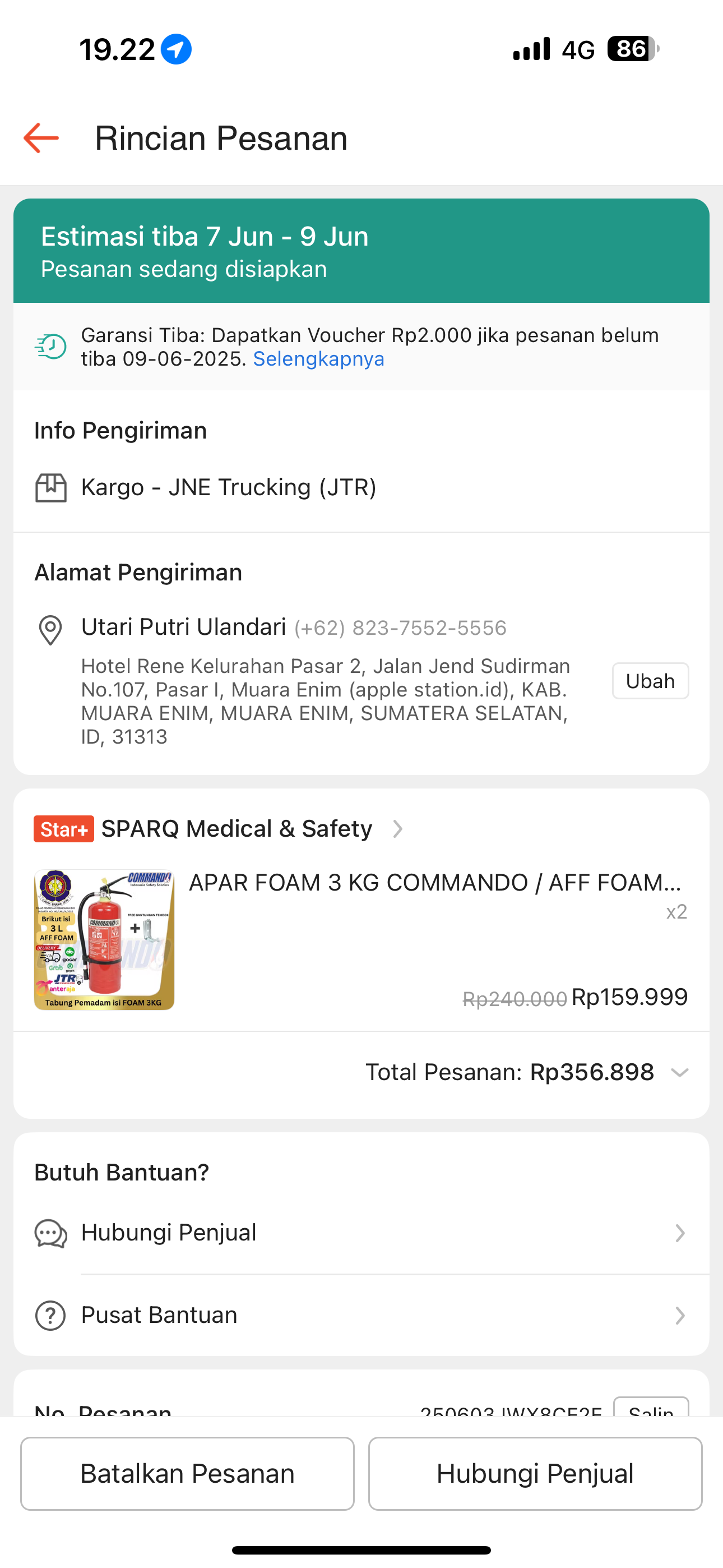Screen dimensions: 723x1568
Task: Open Pusat Bantuan
Action: coord(361,1316)
